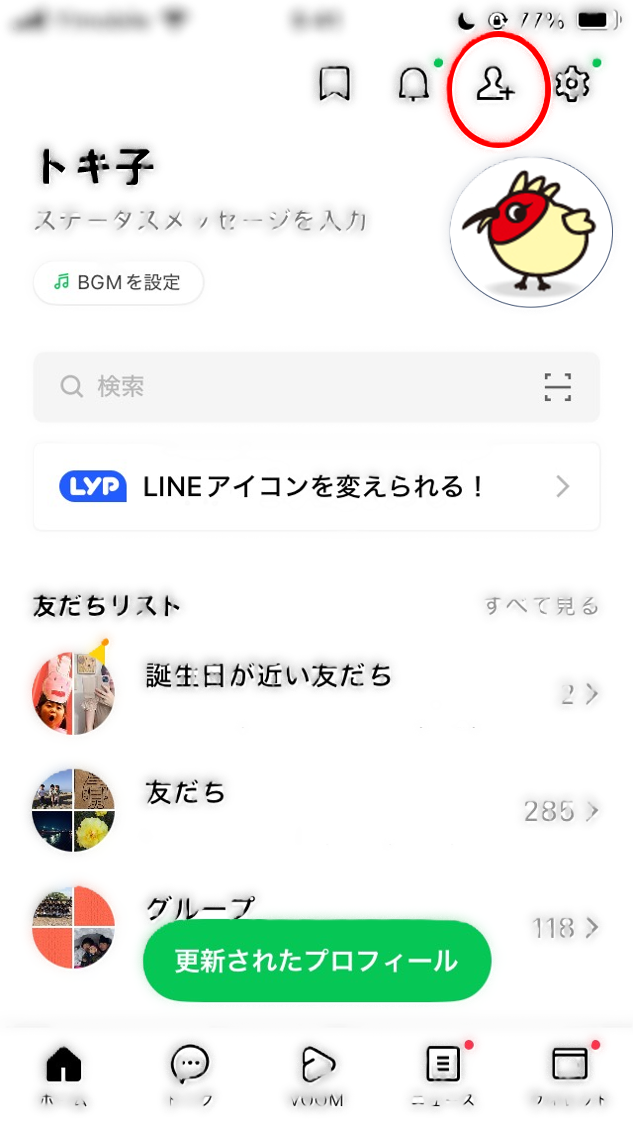The image size is (633, 1125).
Task: Tap the 検索 search box
Action: 290,386
